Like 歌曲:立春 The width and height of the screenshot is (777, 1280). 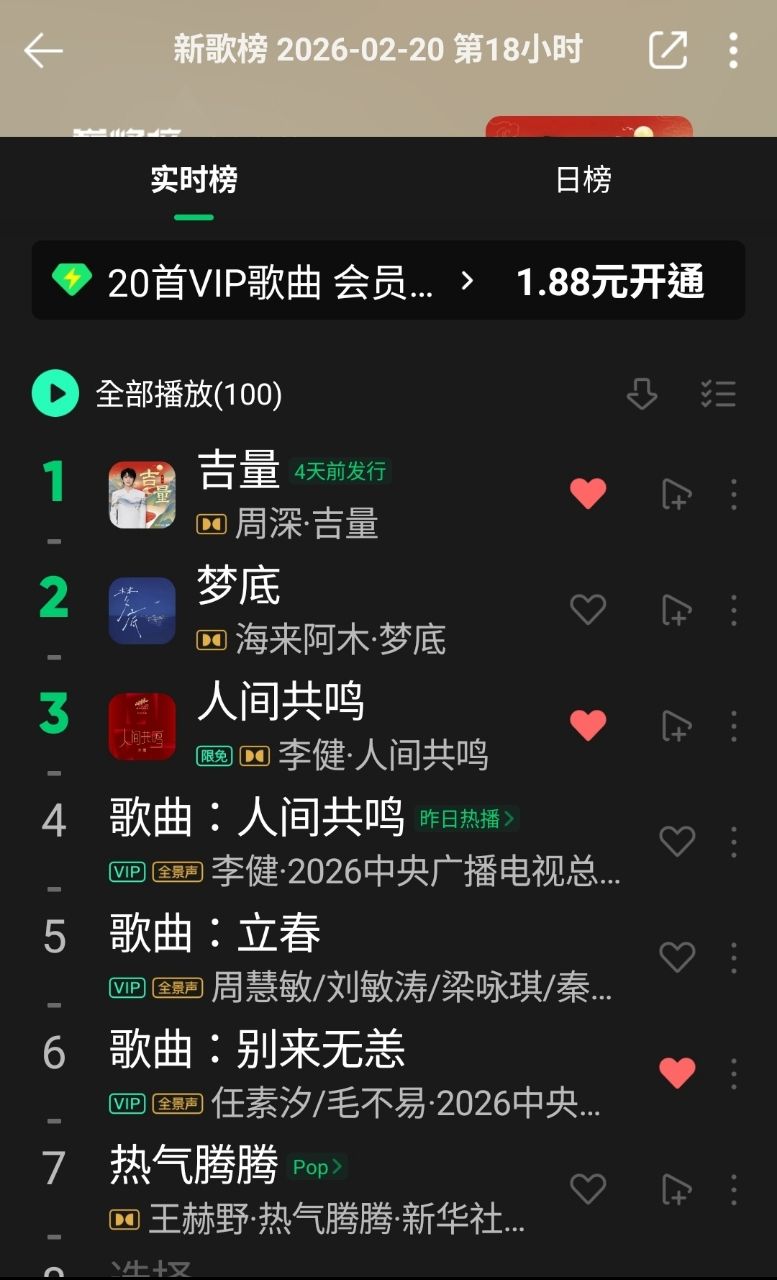tap(677, 957)
